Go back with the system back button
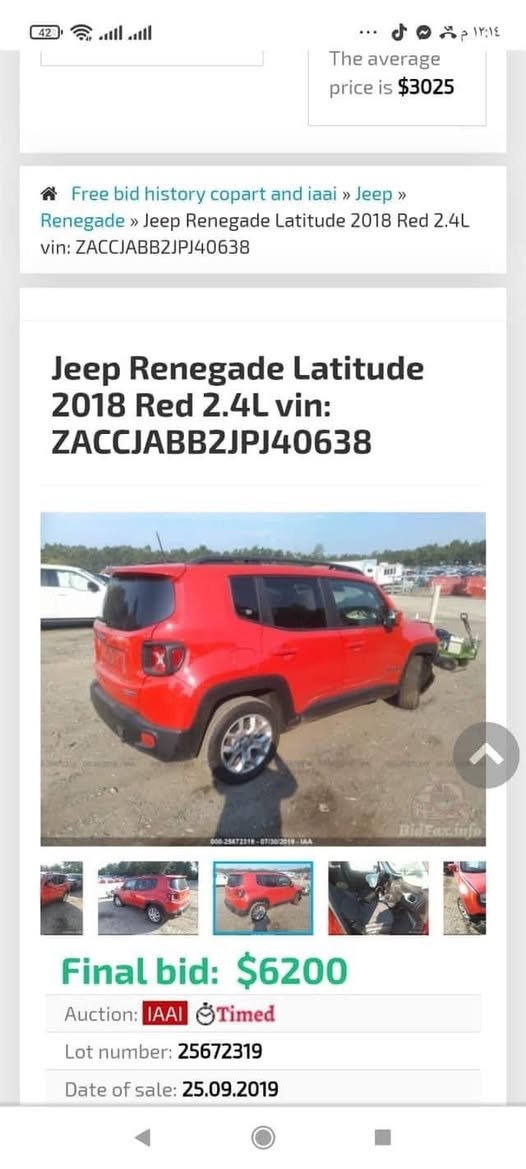 (x=142, y=1137)
